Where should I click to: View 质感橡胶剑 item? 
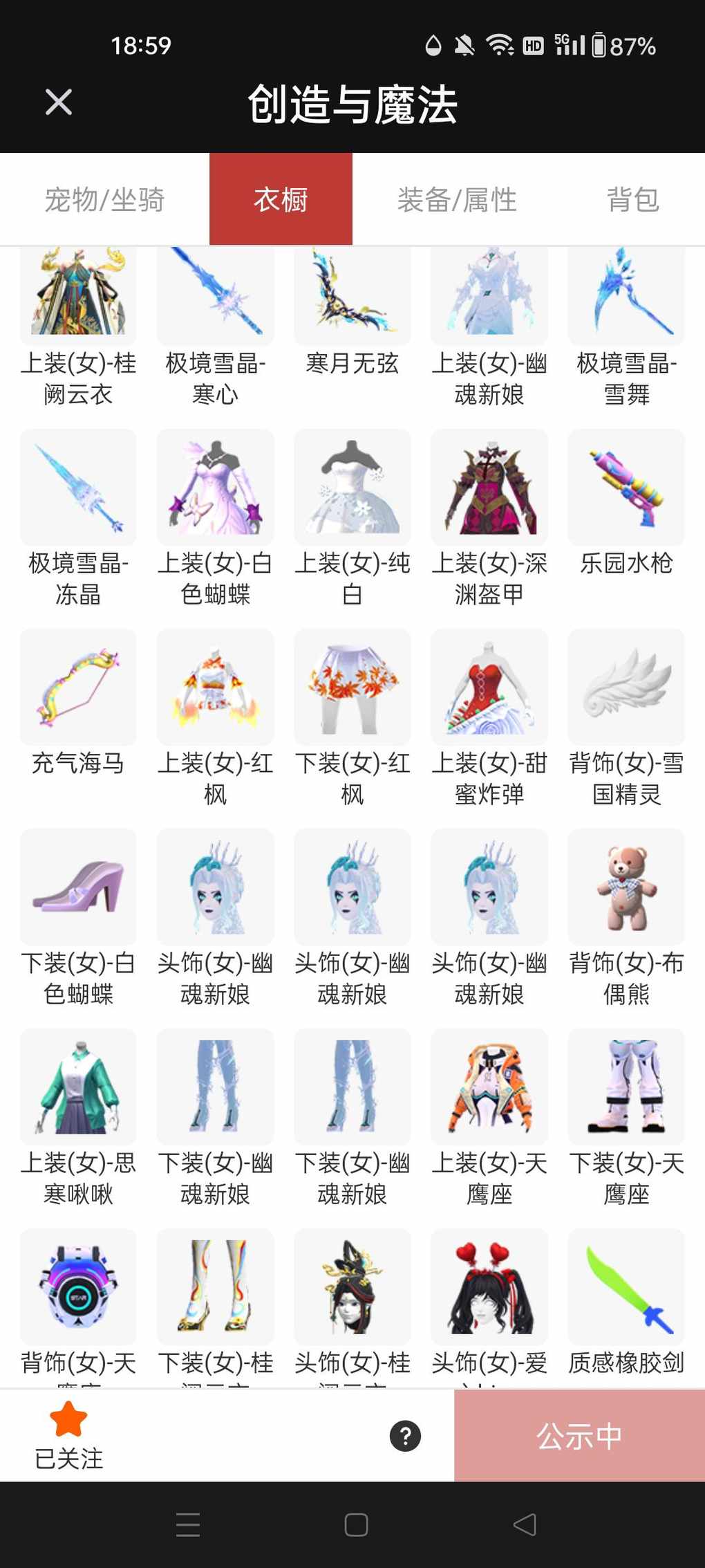[626, 1288]
